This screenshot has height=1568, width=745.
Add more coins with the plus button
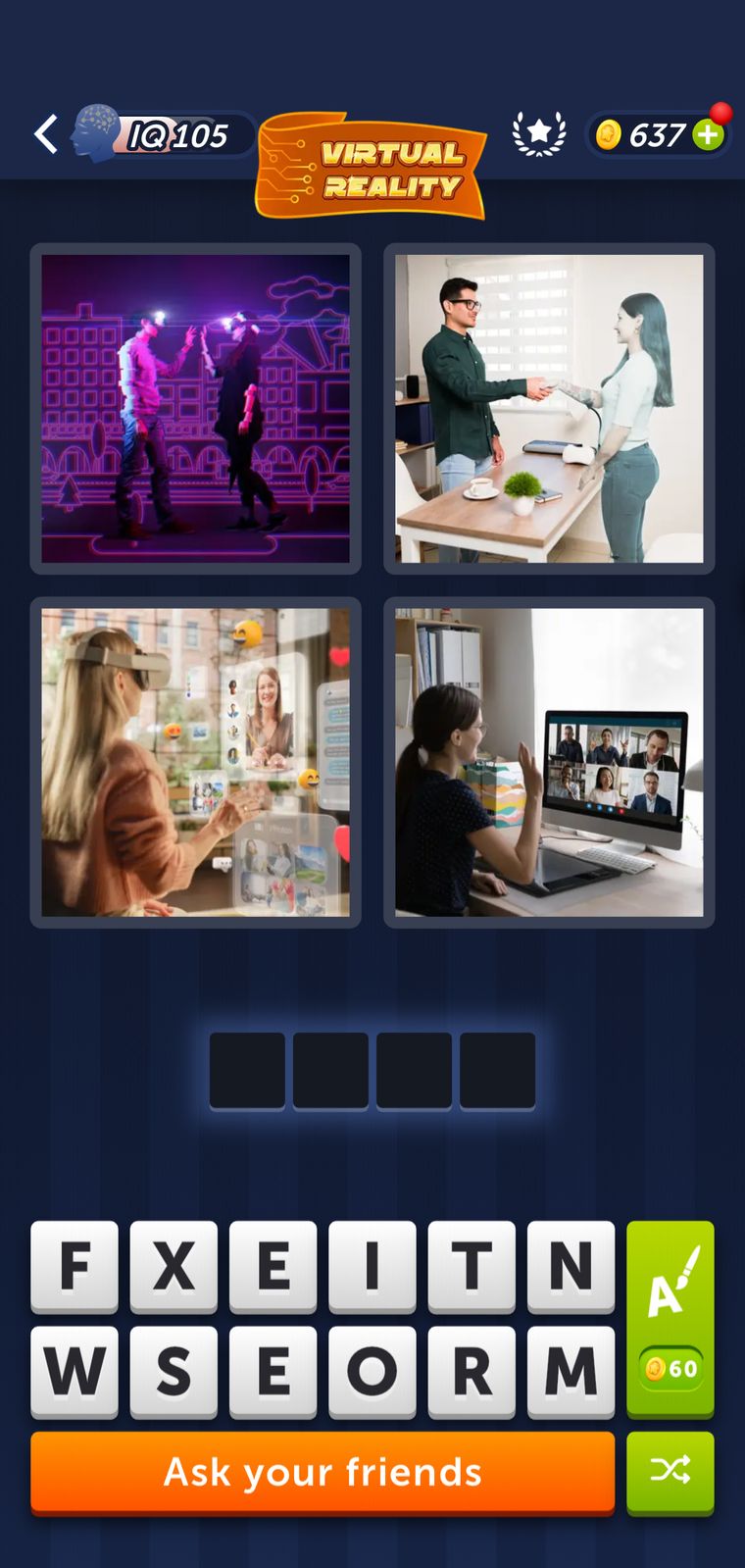point(708,134)
